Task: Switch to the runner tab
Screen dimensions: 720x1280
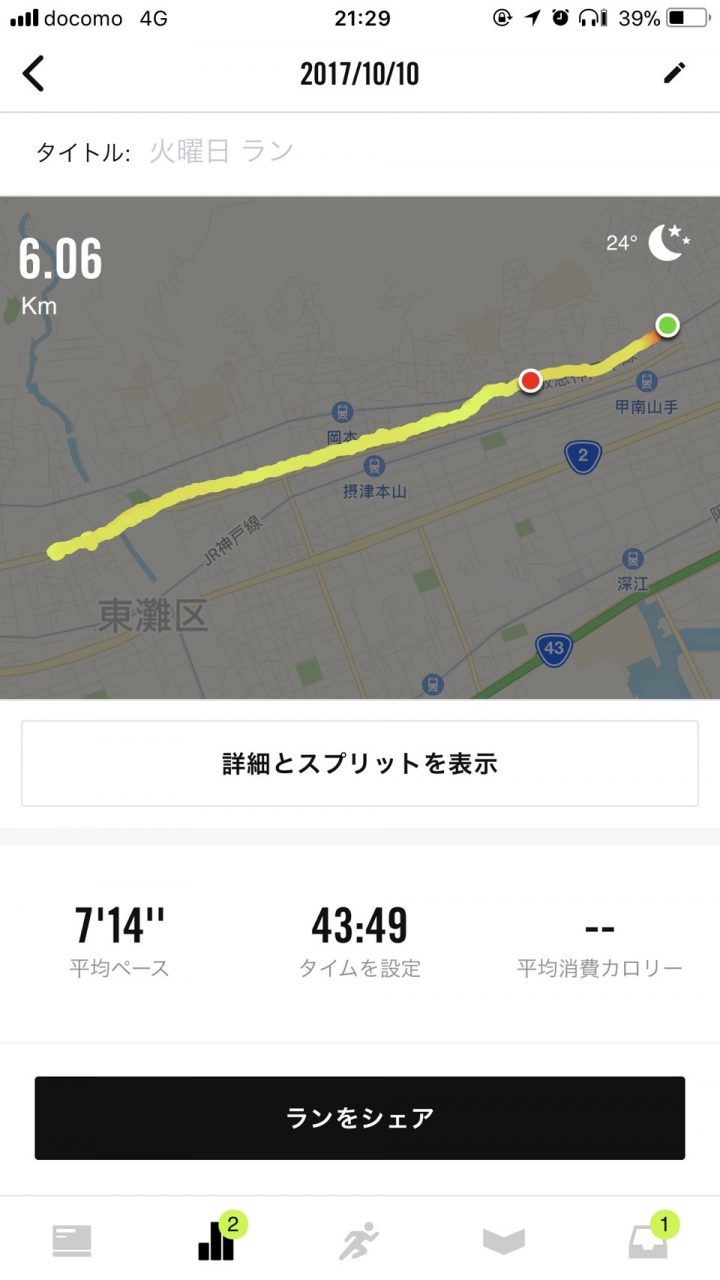Action: pos(359,1240)
